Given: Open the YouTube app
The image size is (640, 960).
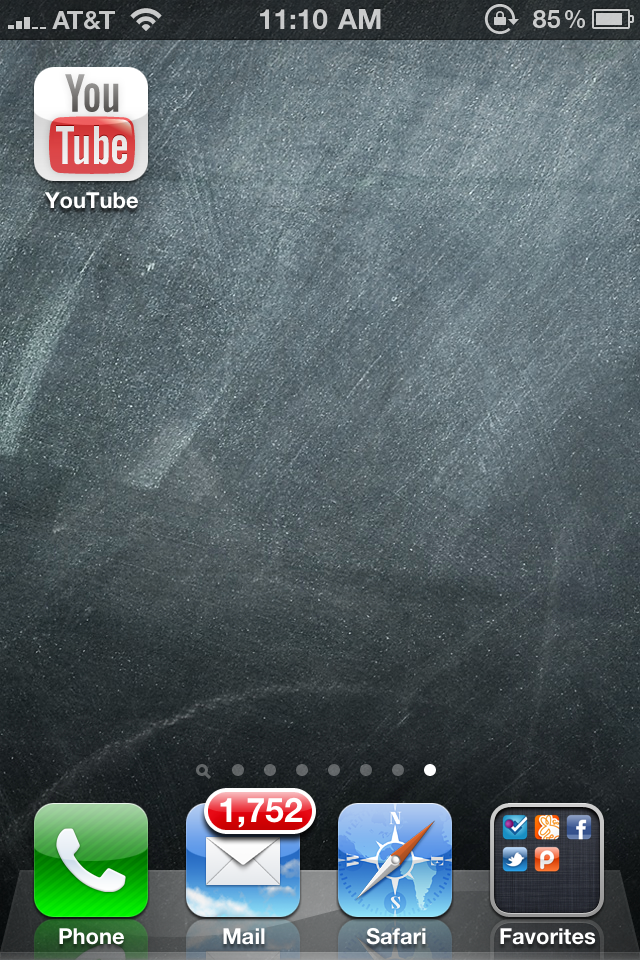Looking at the screenshot, I should coord(91,124).
